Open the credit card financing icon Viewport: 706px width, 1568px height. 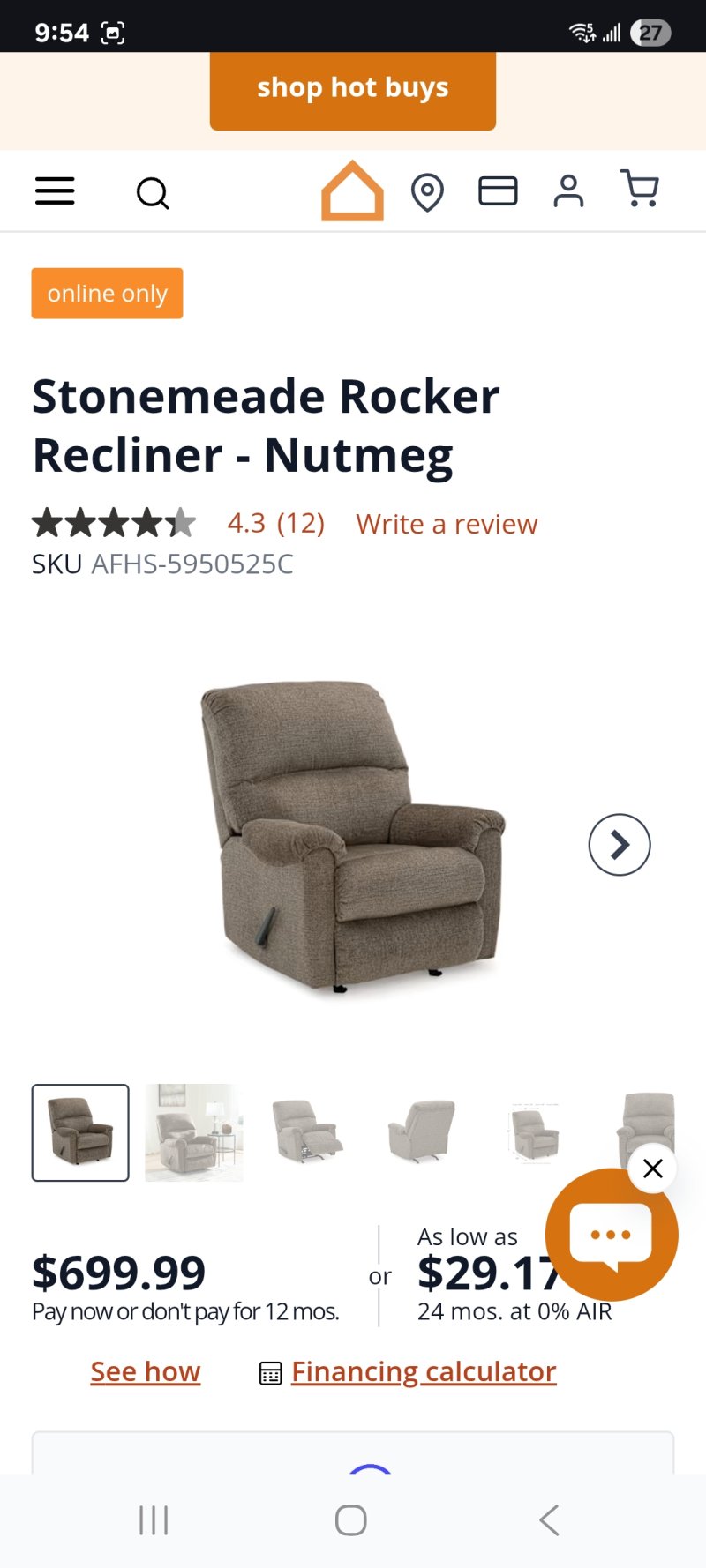tap(498, 190)
